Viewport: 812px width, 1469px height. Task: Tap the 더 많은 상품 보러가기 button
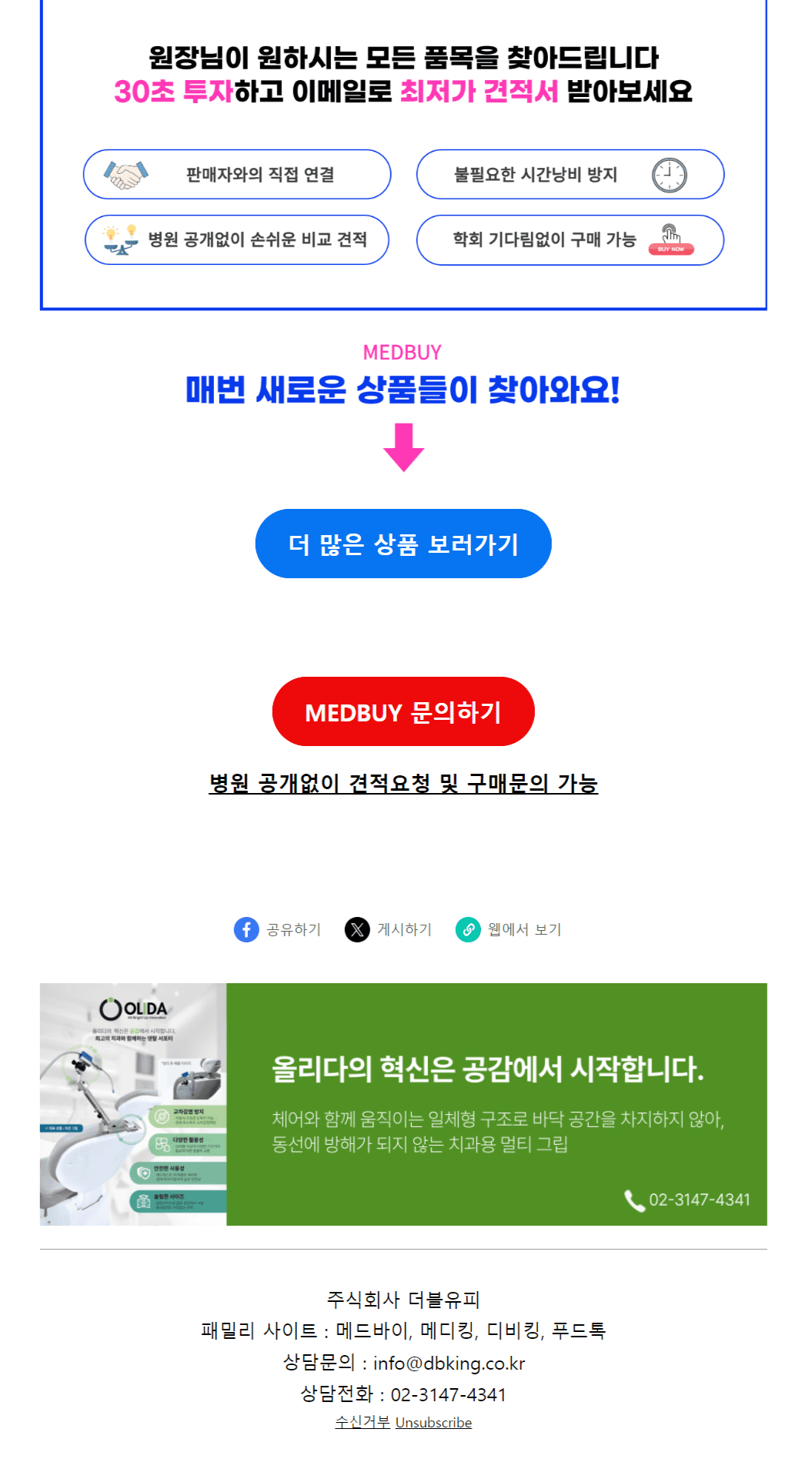pyautogui.click(x=403, y=544)
